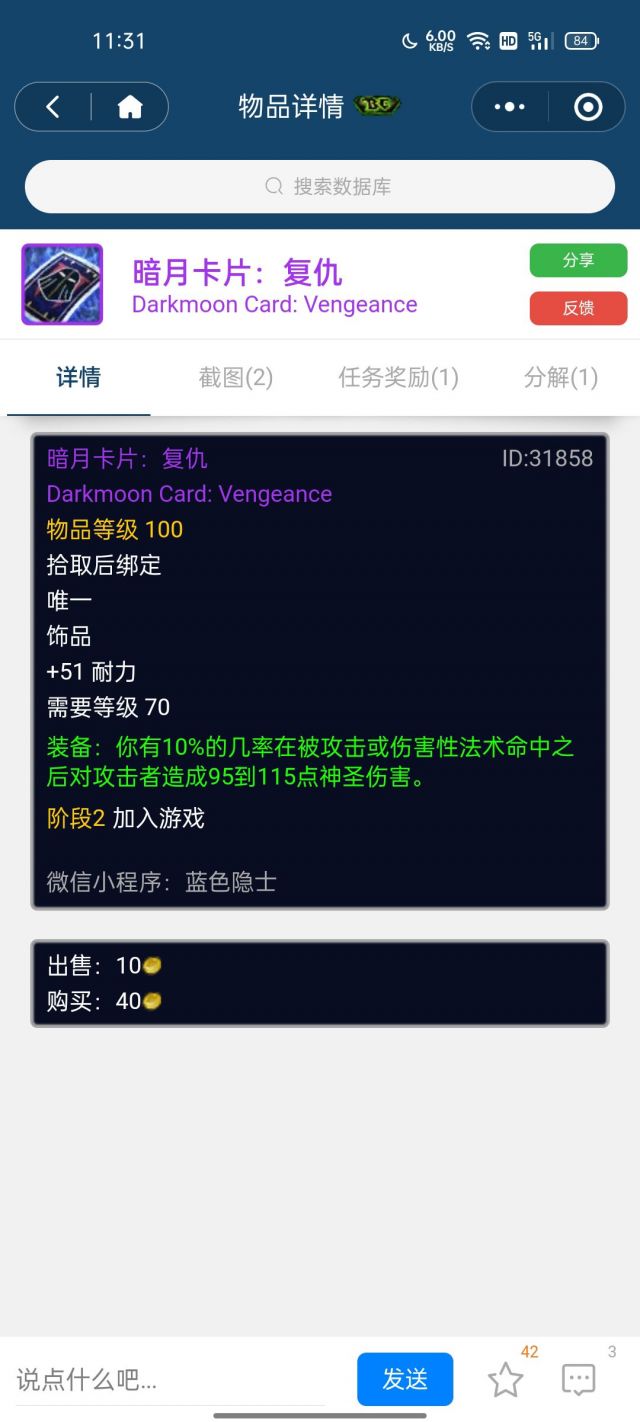Switch to the 分解(1) tab
Image resolution: width=640 pixels, height=1422 pixels.
pyautogui.click(x=560, y=377)
